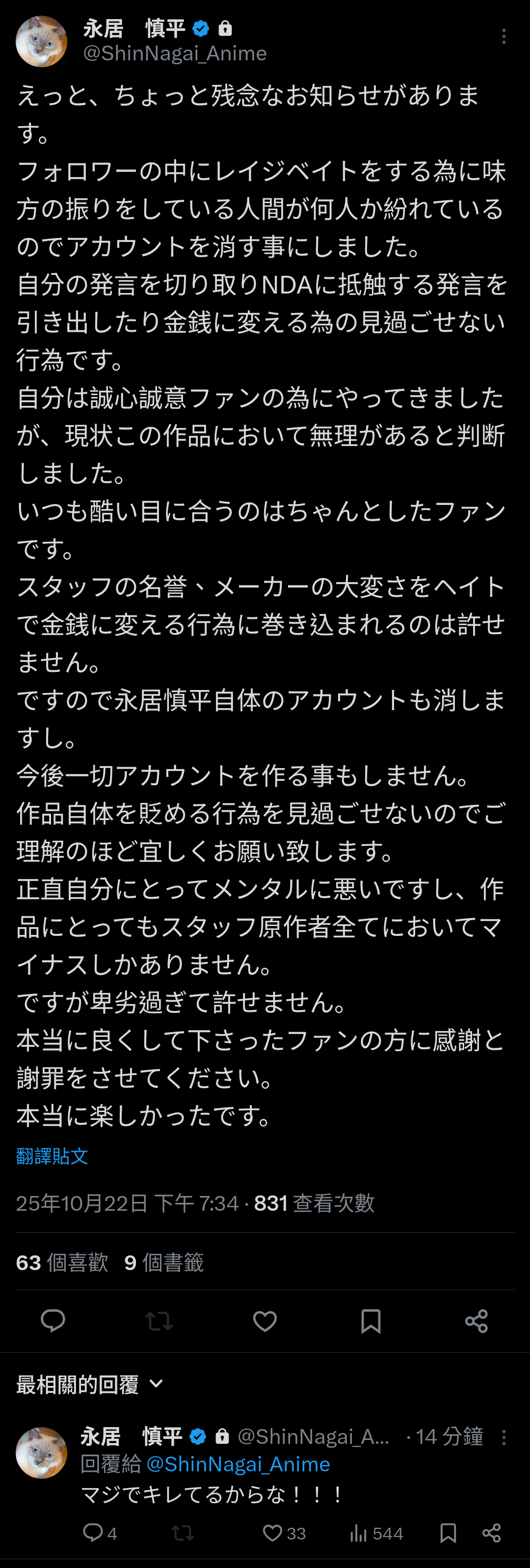Viewport: 530px width, 1568px height.
Task: Tap 翻譯貼文 to translate the post
Action: tap(53, 1156)
